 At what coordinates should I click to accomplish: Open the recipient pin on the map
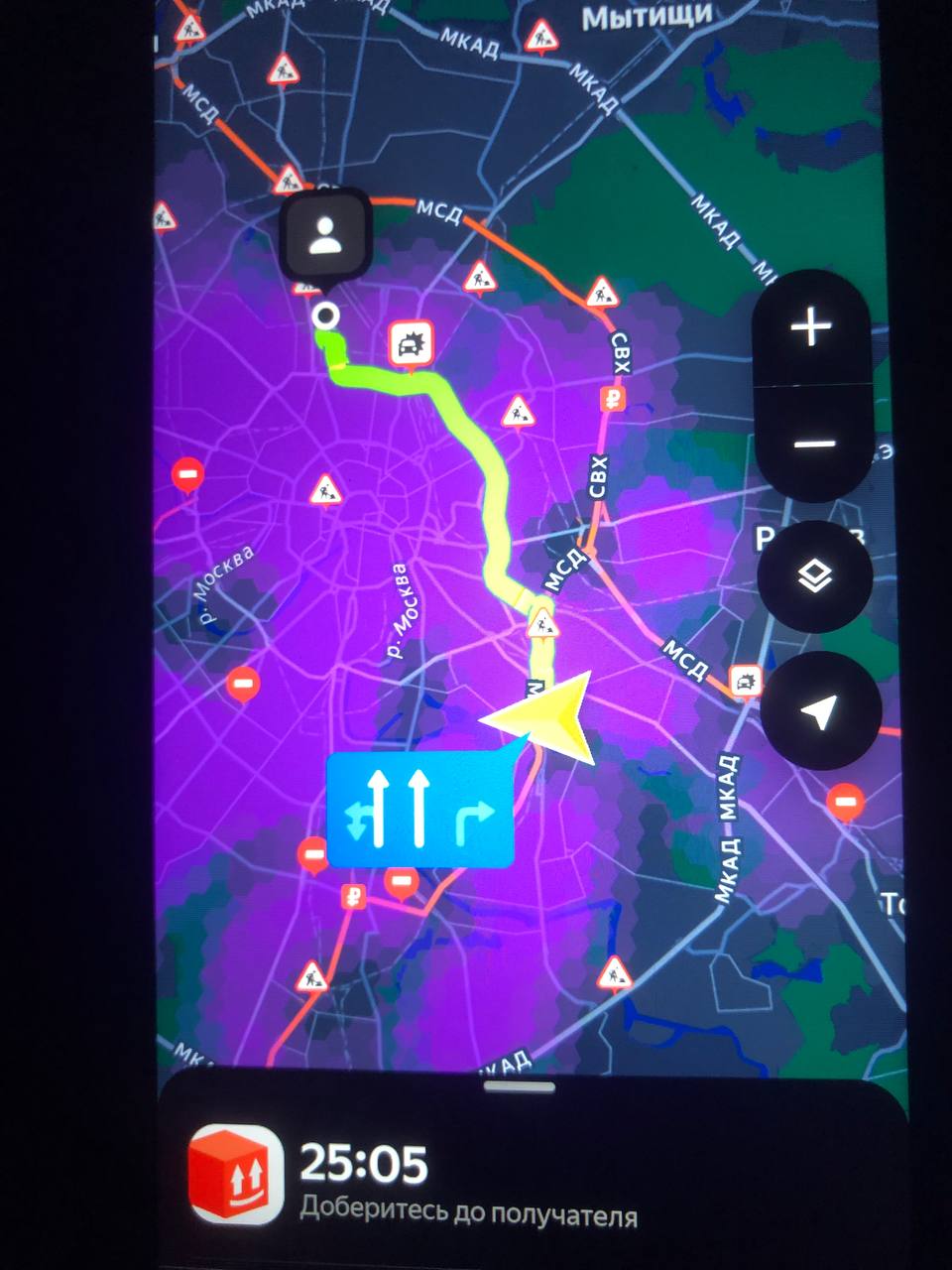(325, 238)
